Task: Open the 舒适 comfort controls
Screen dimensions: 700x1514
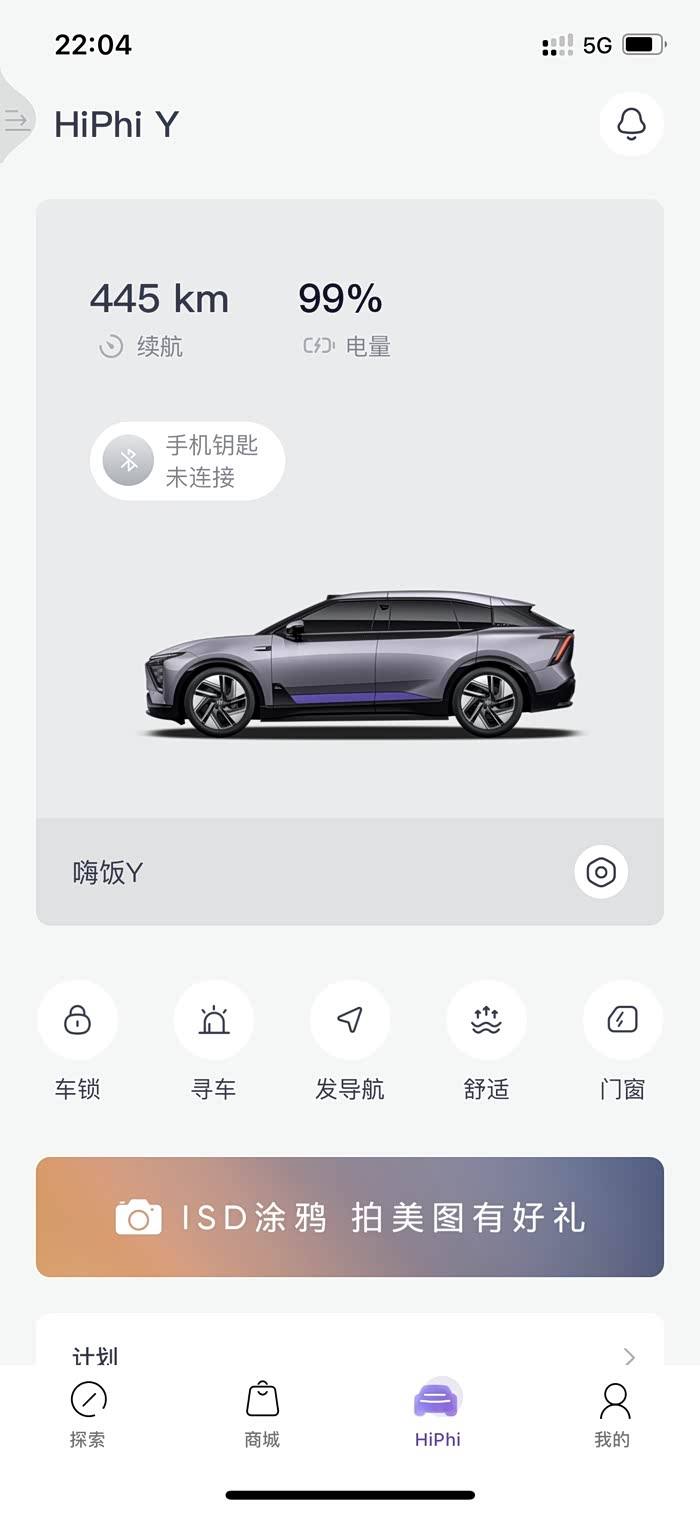Action: point(486,1042)
